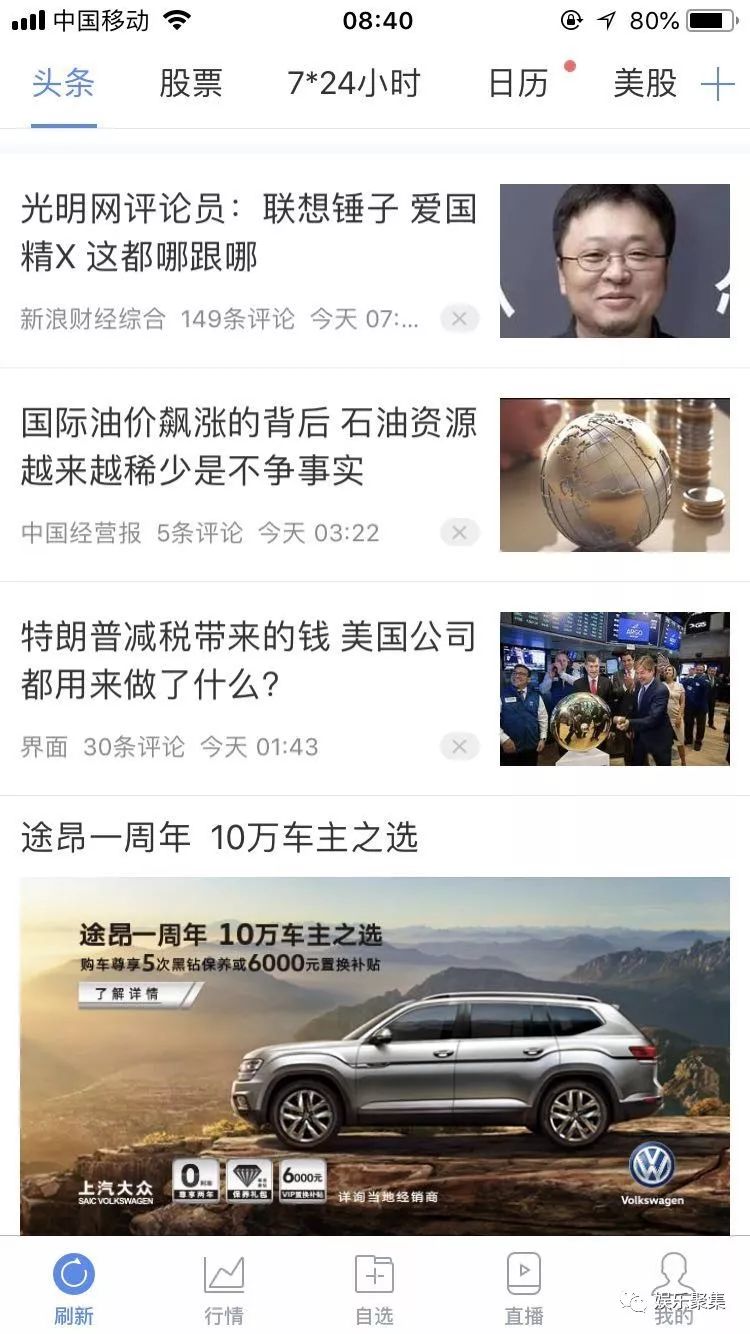The image size is (750, 1334).
Task: Go to the 美股 tab
Action: tap(645, 84)
